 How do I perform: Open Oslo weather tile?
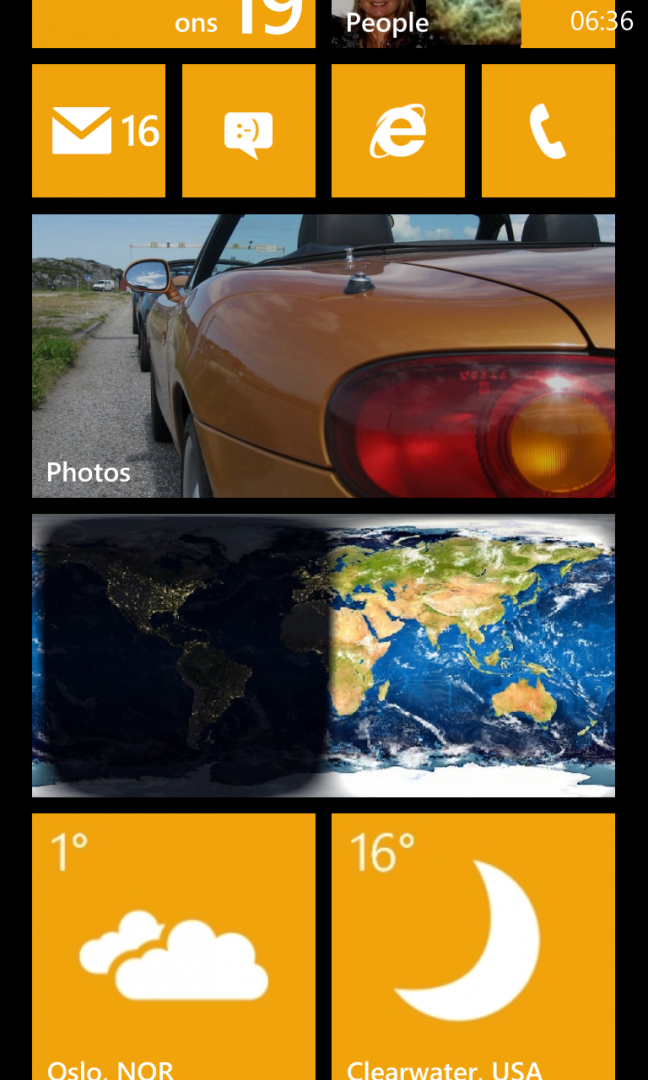pos(173,945)
